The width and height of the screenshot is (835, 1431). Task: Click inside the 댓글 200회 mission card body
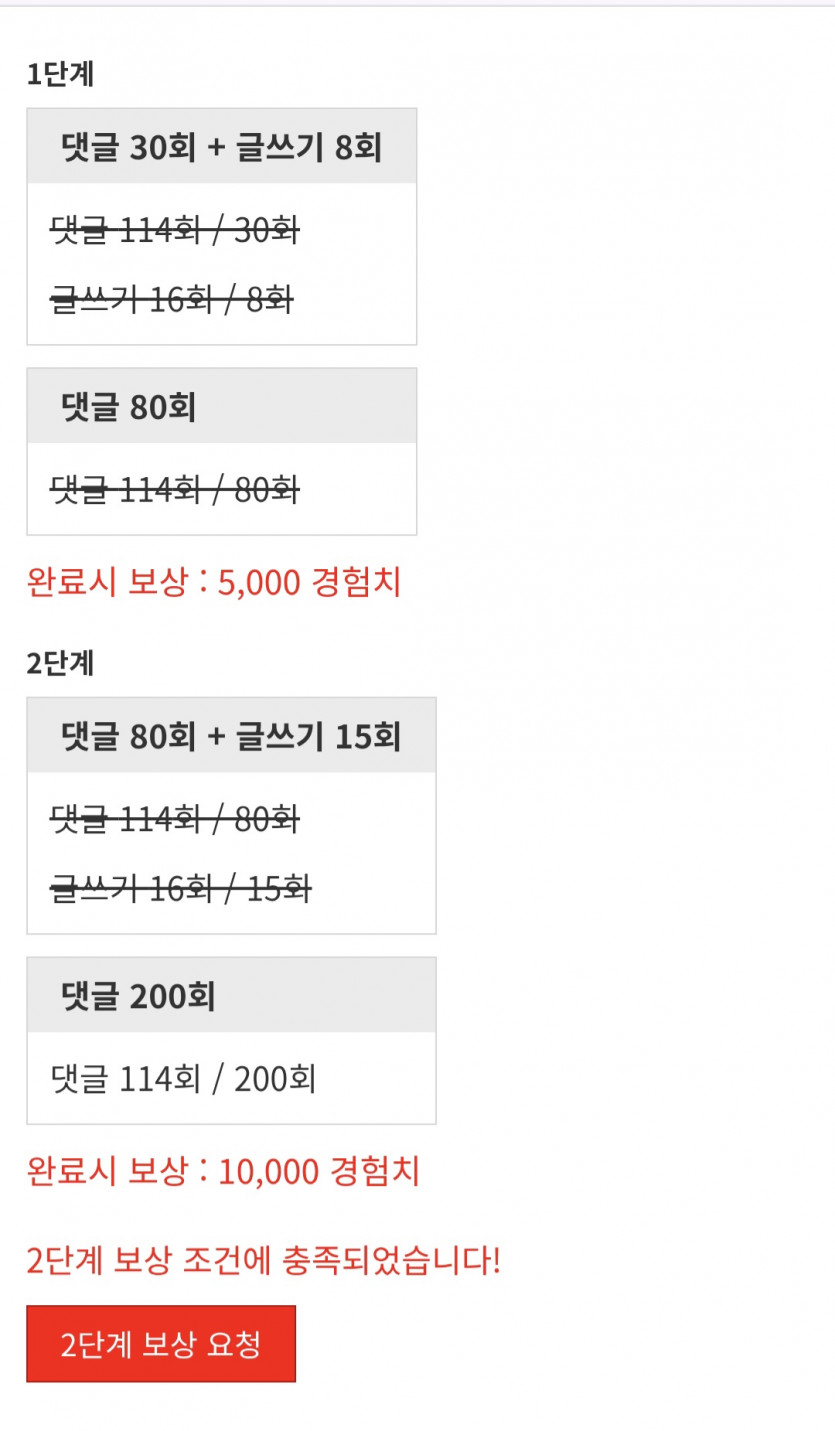click(x=231, y=1077)
